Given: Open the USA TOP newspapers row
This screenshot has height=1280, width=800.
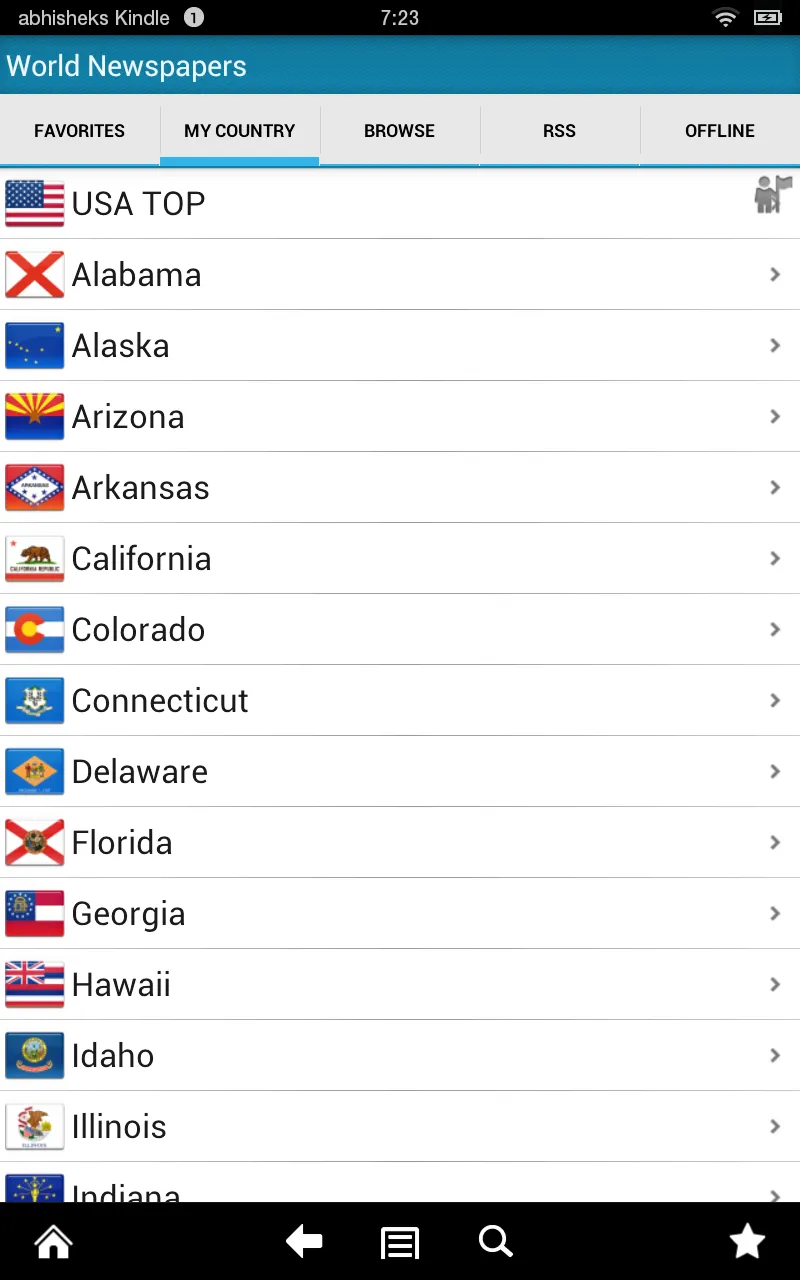Looking at the screenshot, I should click(x=400, y=204).
